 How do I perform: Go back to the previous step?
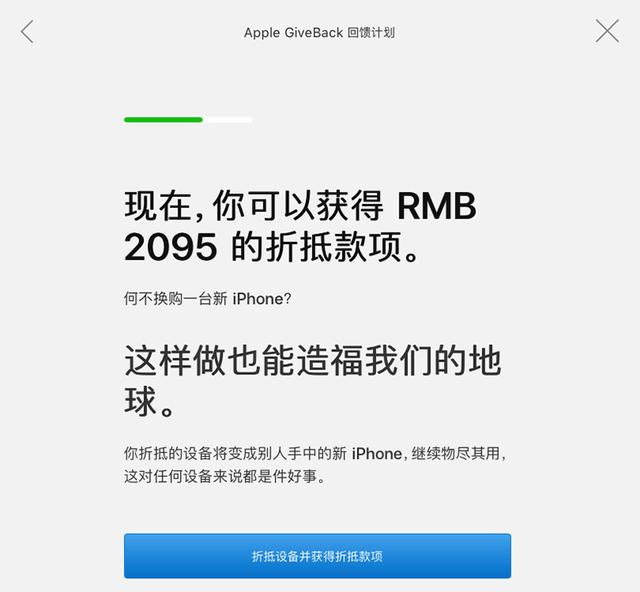coord(27,32)
